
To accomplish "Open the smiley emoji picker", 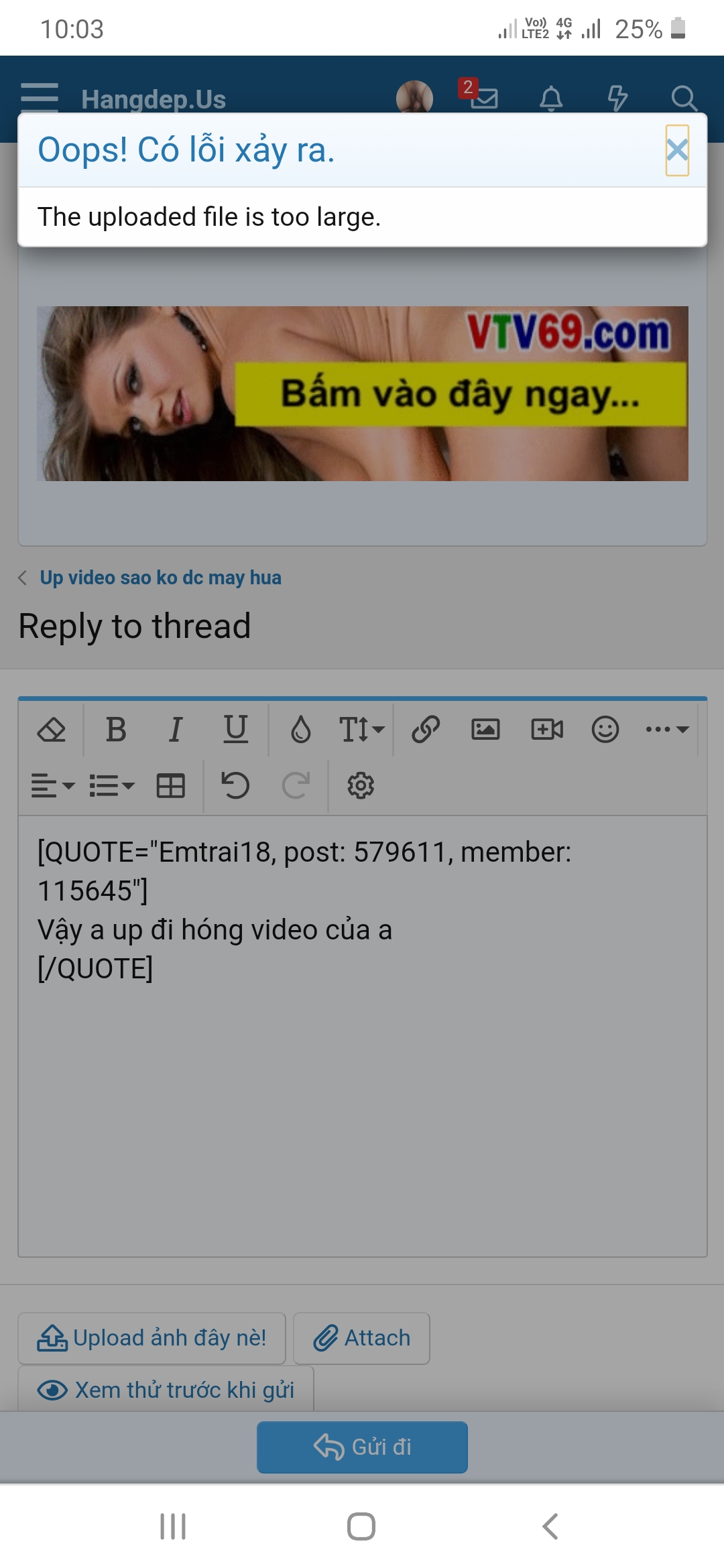I will pyautogui.click(x=605, y=729).
